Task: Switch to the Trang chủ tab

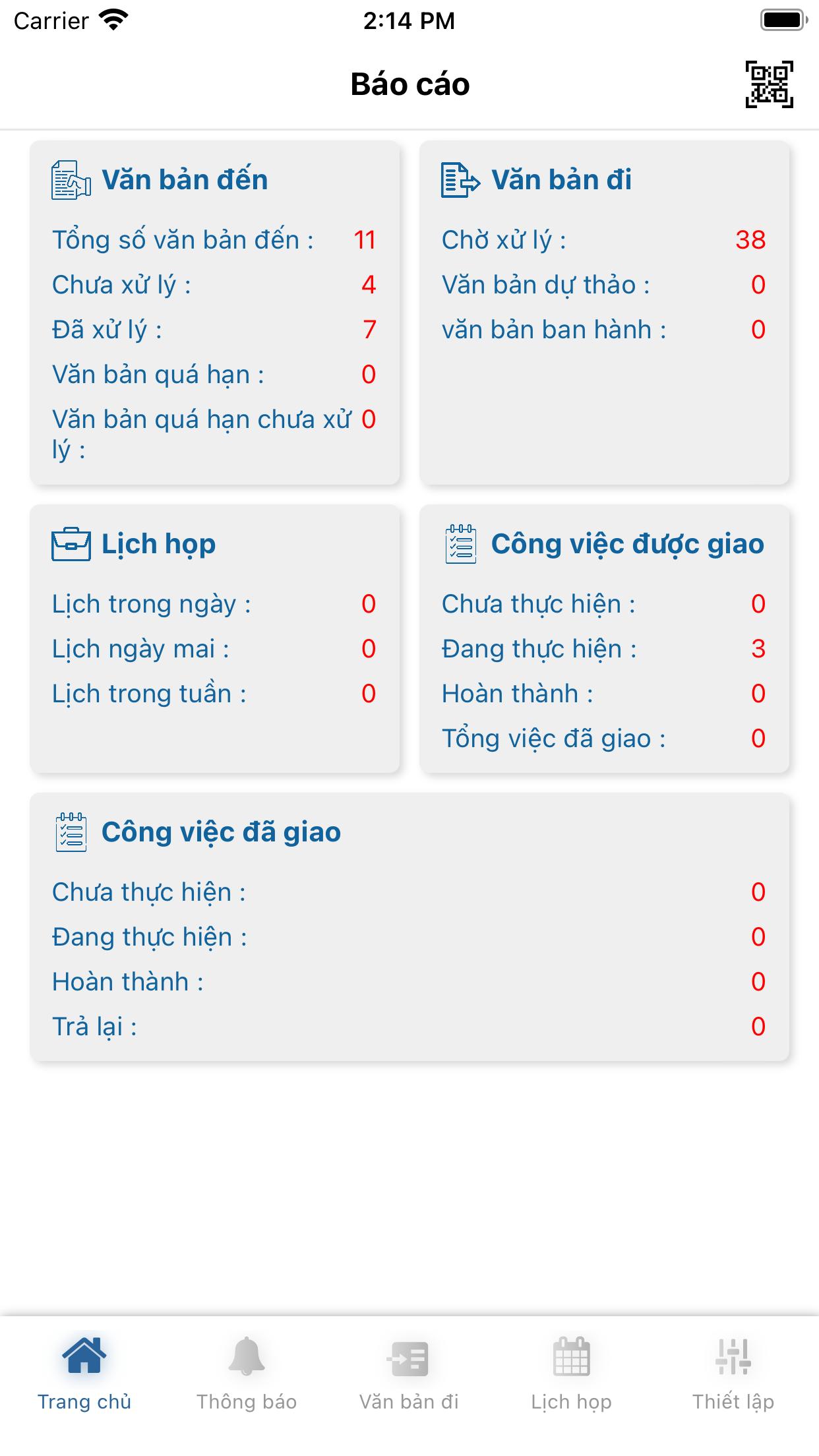Action: click(84, 1374)
